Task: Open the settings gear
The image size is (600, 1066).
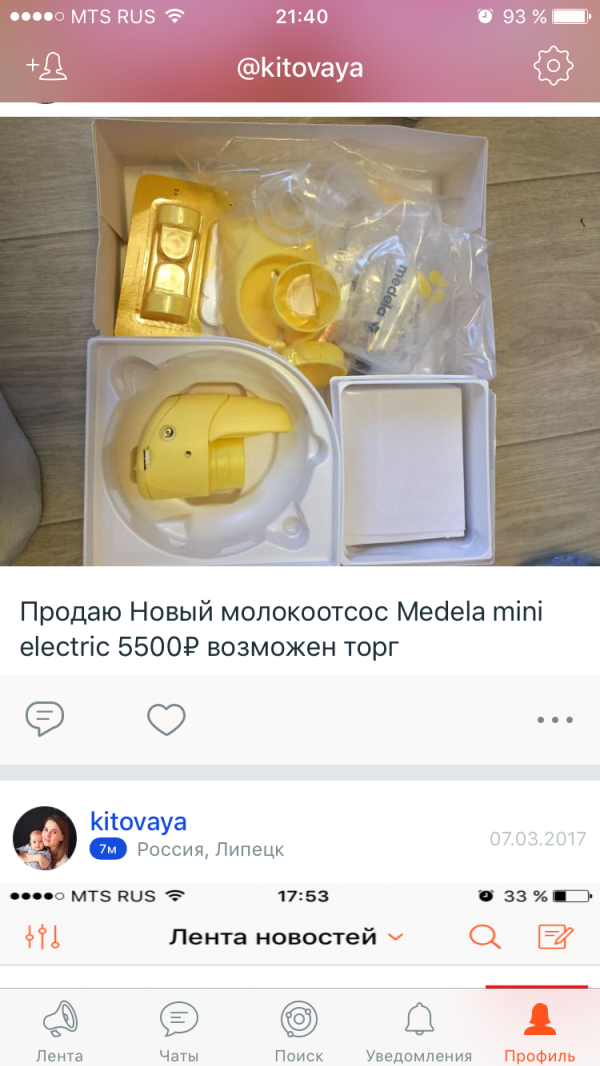Action: click(x=553, y=66)
